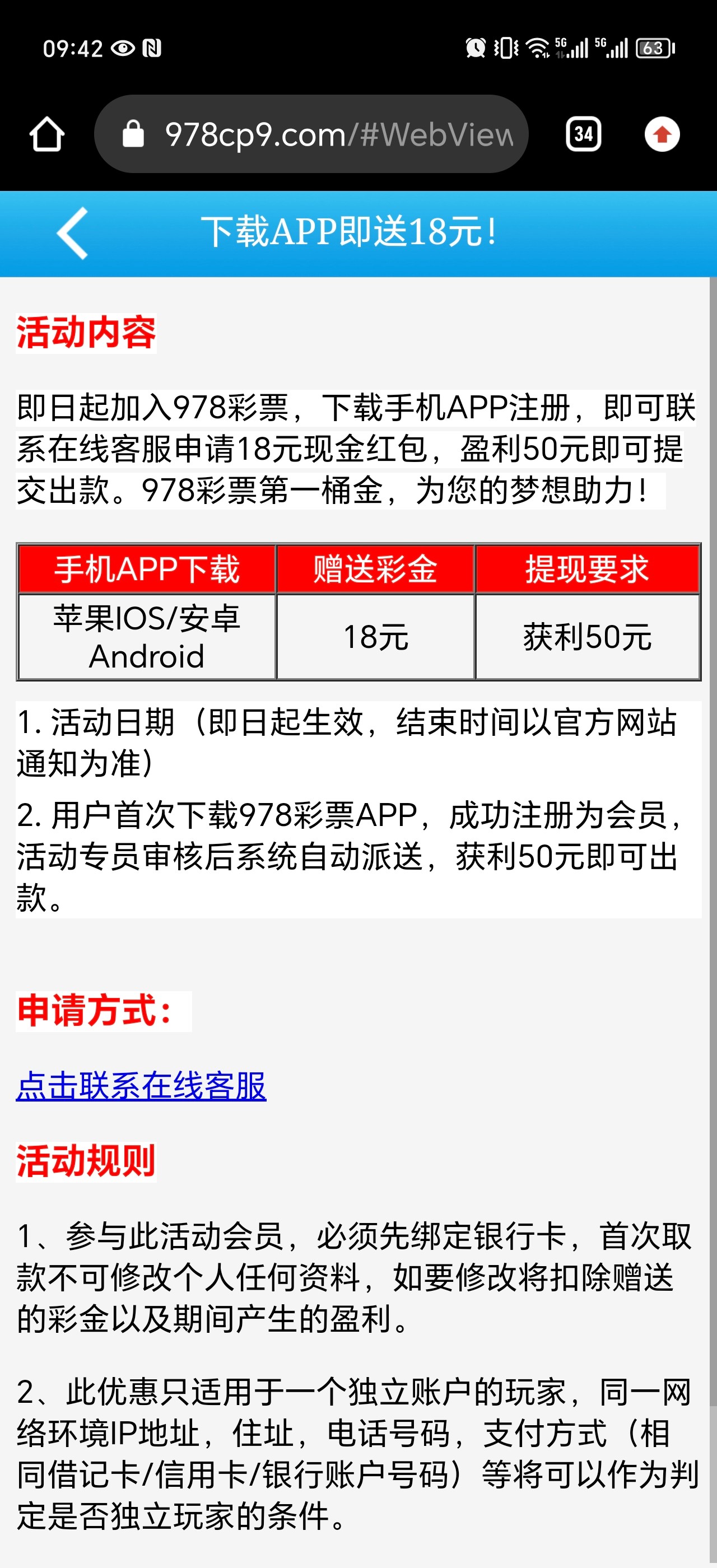Image resolution: width=717 pixels, height=1568 pixels.
Task: Open the tab switcher showing 34 tabs
Action: click(583, 134)
